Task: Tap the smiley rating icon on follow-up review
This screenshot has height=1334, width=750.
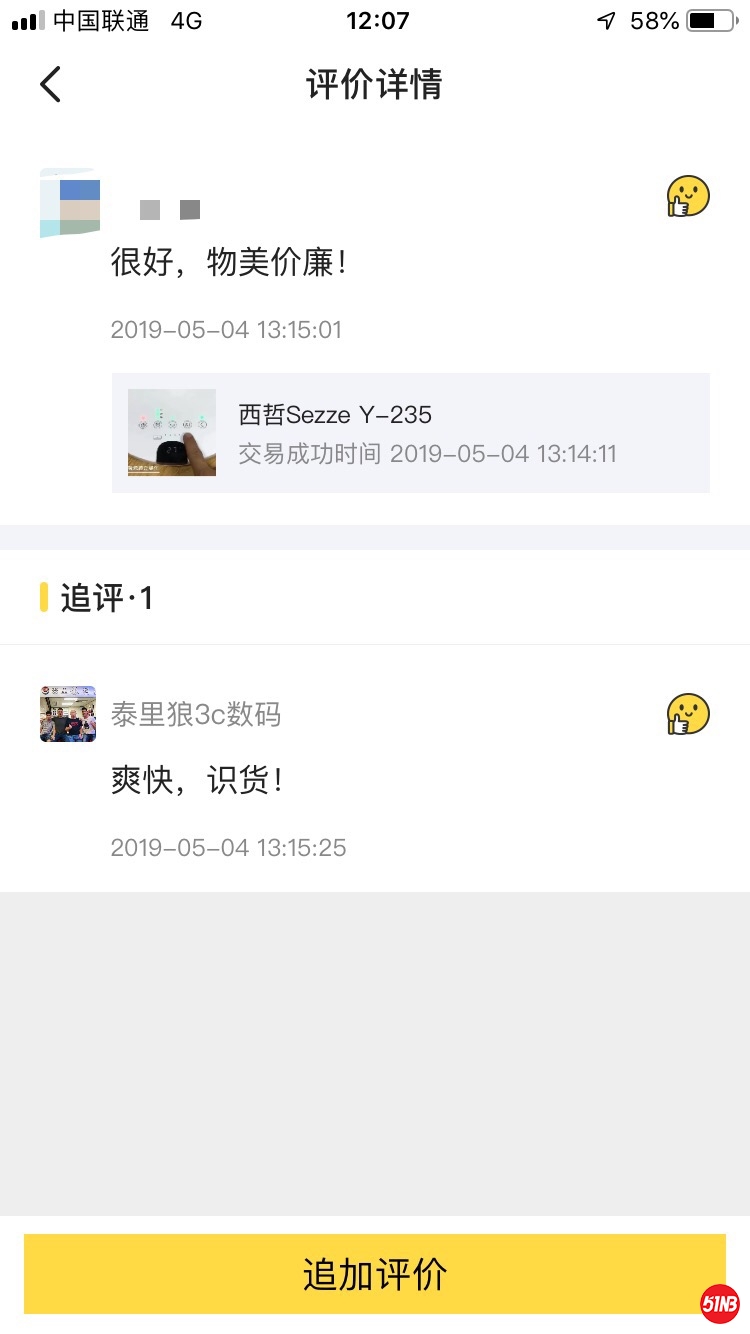Action: 687,714
